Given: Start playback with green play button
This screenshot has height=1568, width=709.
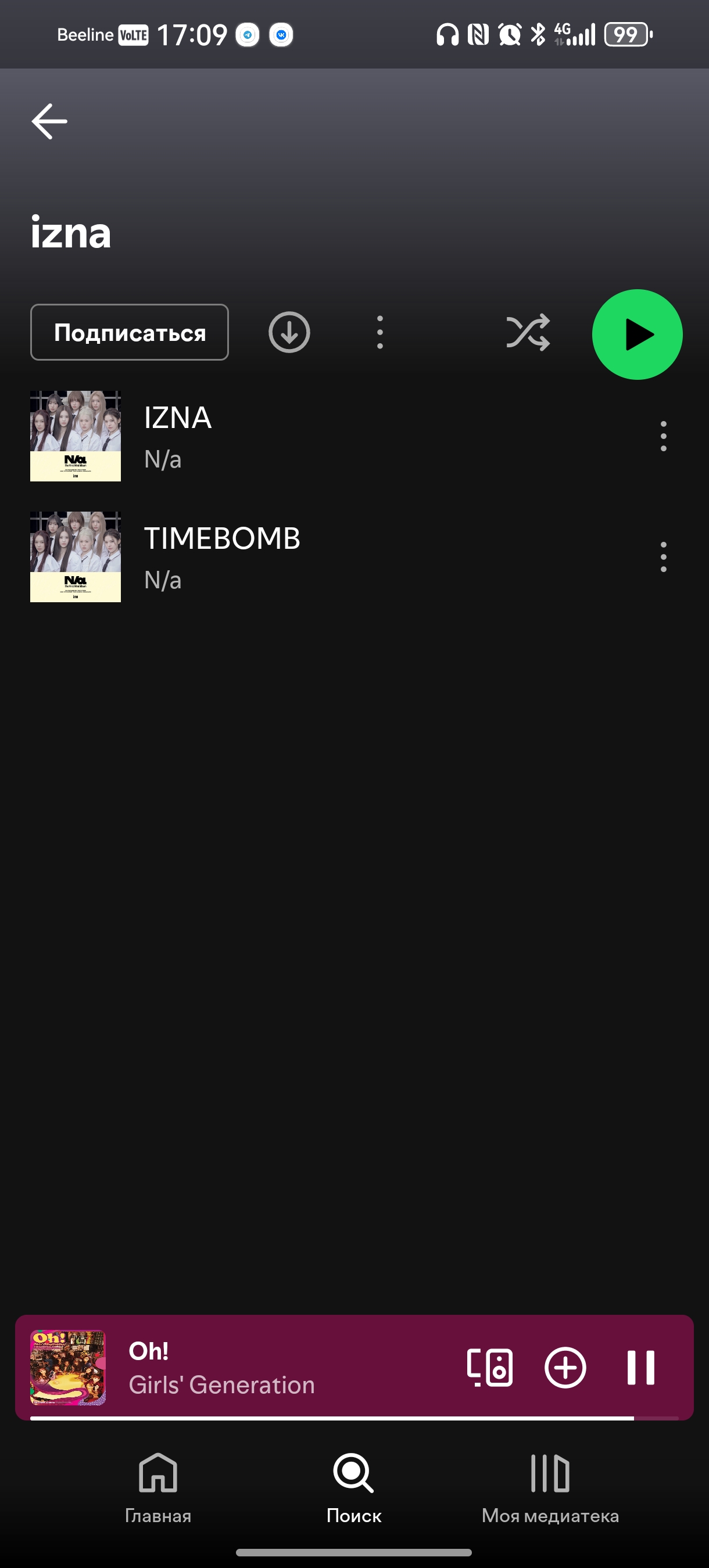Looking at the screenshot, I should [x=637, y=334].
